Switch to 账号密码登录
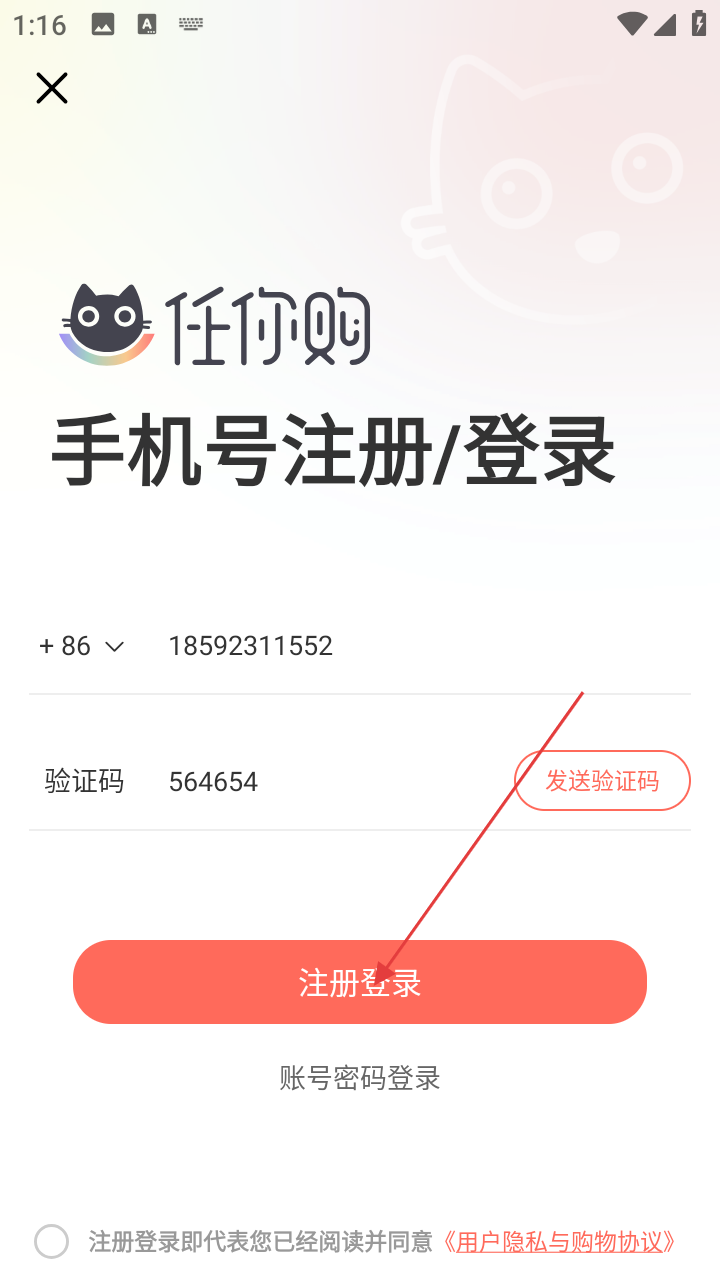This screenshot has width=720, height=1280. pos(360,1078)
